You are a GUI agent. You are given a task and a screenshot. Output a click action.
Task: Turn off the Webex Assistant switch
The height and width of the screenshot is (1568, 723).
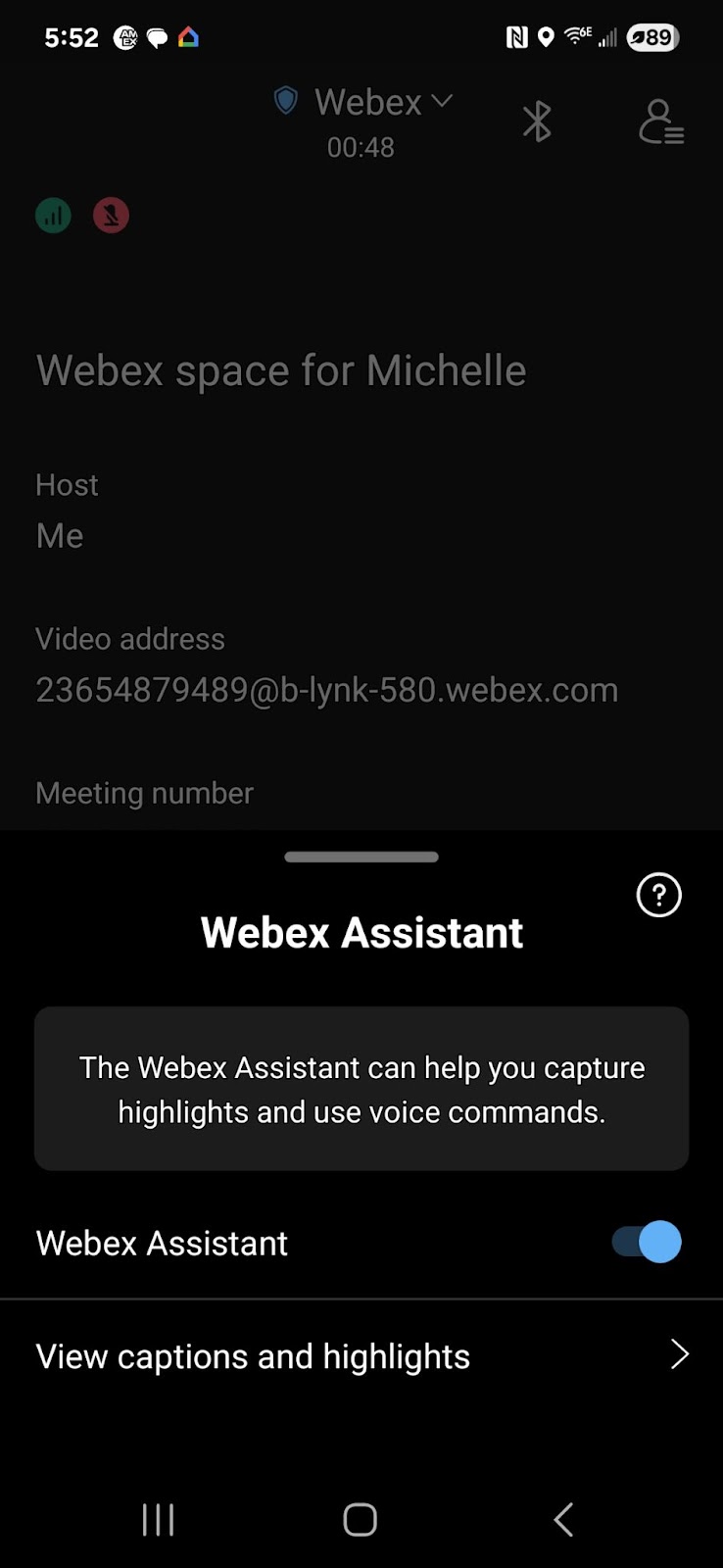pyautogui.click(x=647, y=1242)
